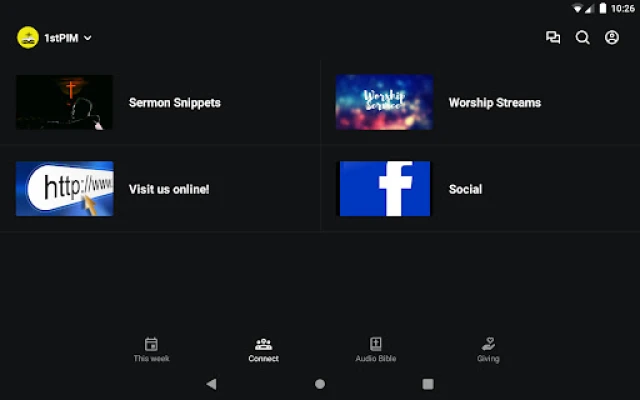Image resolution: width=640 pixels, height=400 pixels.
Task: Tap the system home button
Action: 320,384
